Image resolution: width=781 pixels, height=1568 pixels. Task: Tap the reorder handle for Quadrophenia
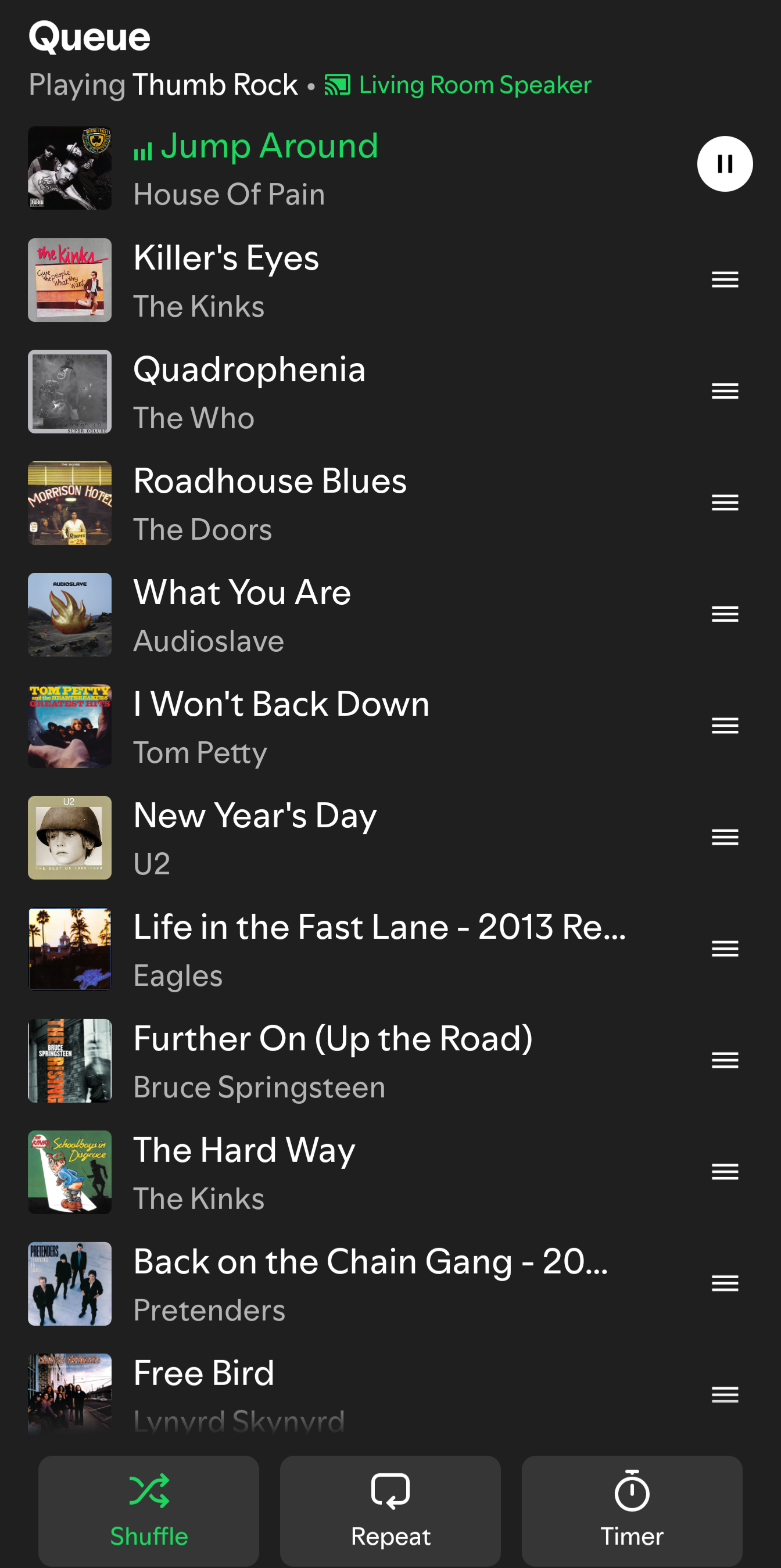[725, 392]
